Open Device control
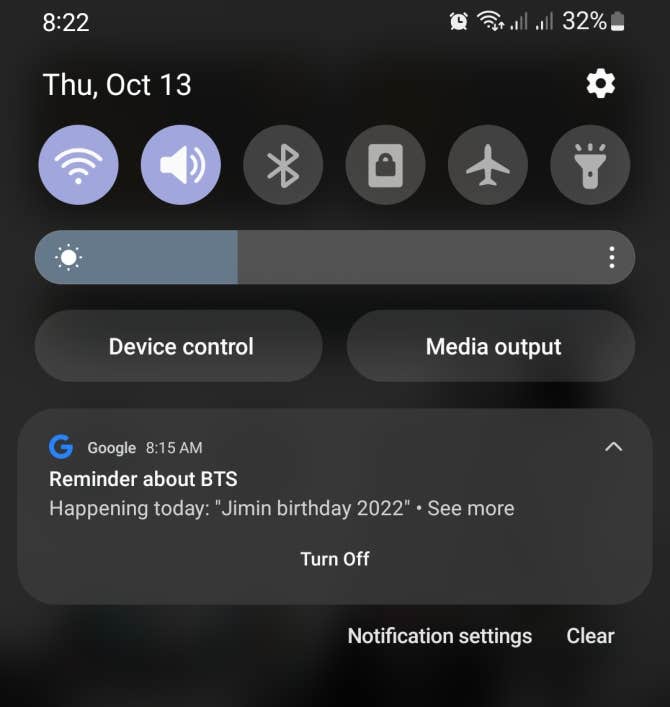Image resolution: width=670 pixels, height=707 pixels. point(180,347)
